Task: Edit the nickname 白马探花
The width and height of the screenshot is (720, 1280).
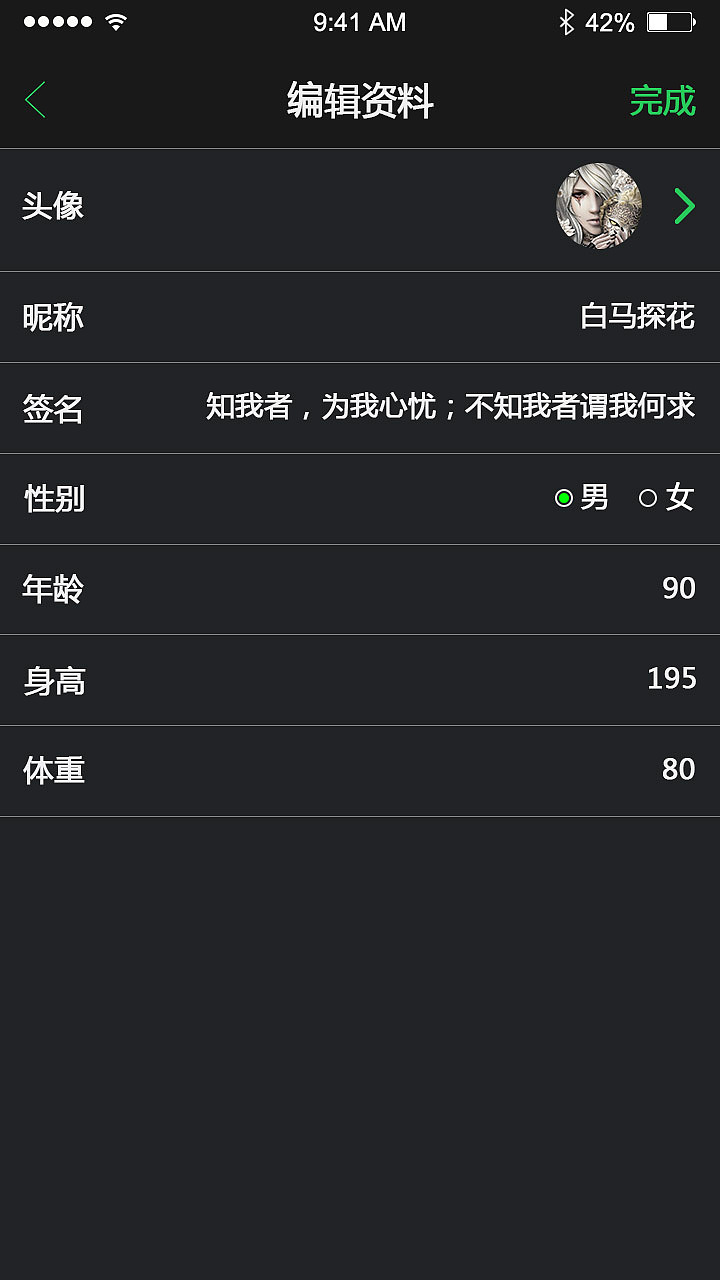Action: pyautogui.click(x=638, y=317)
